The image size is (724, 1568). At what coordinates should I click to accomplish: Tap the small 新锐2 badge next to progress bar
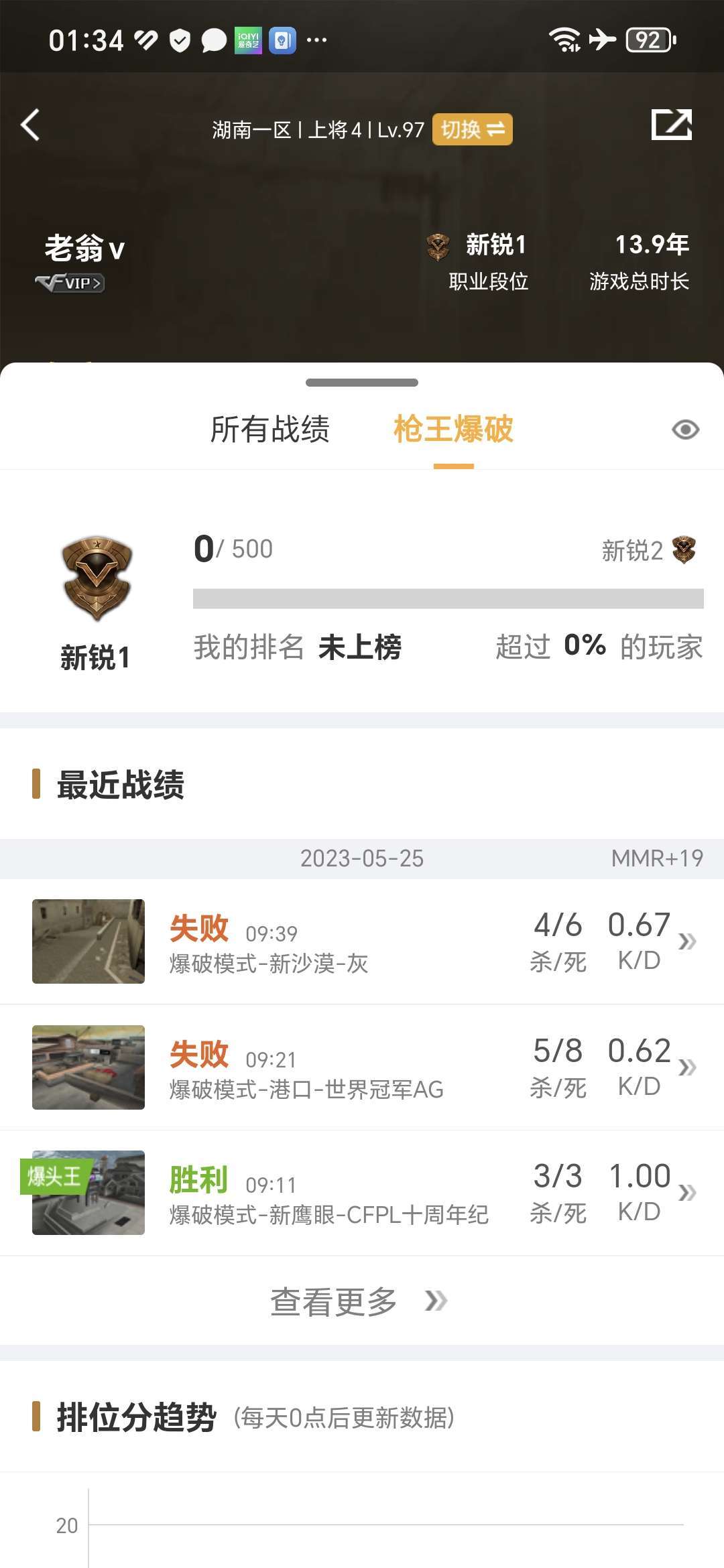684,548
